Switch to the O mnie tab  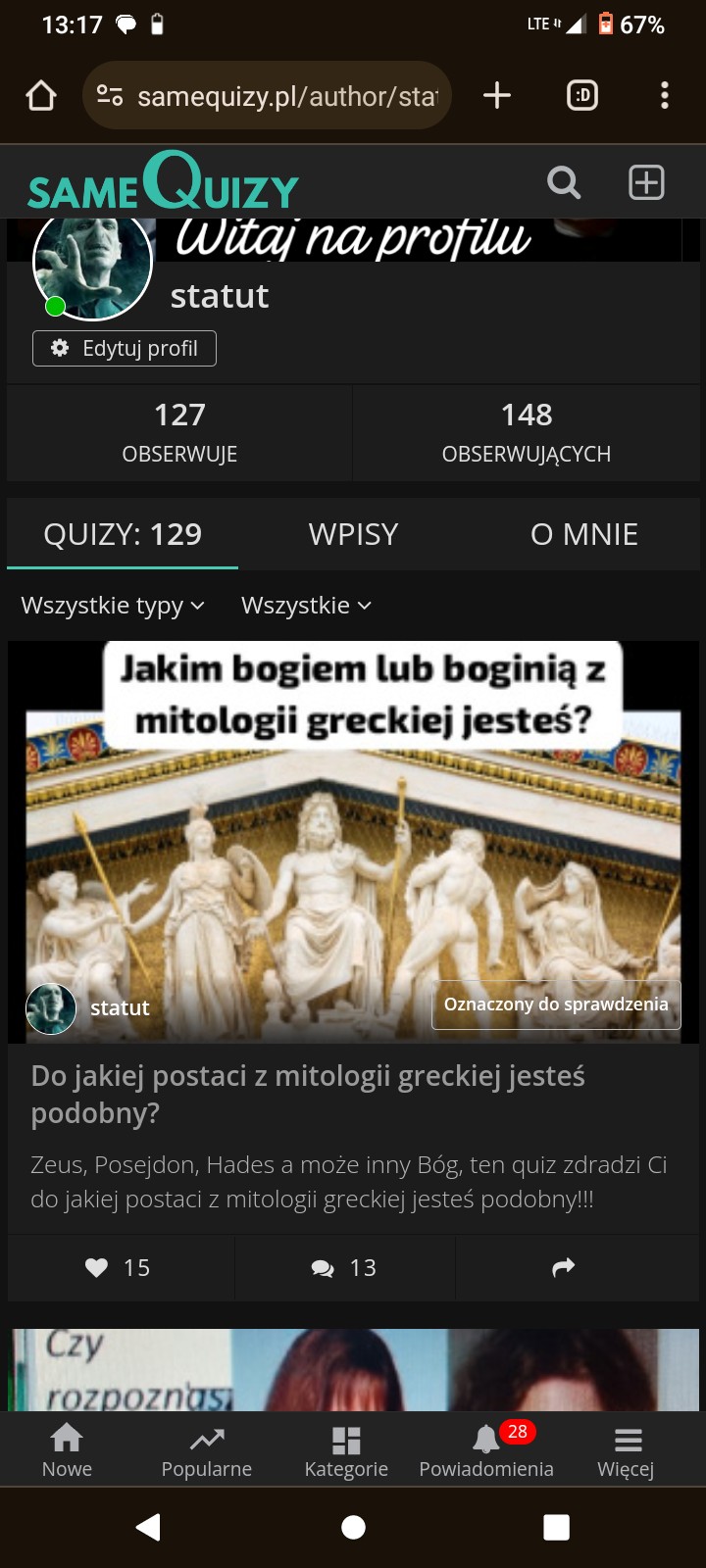pos(583,534)
